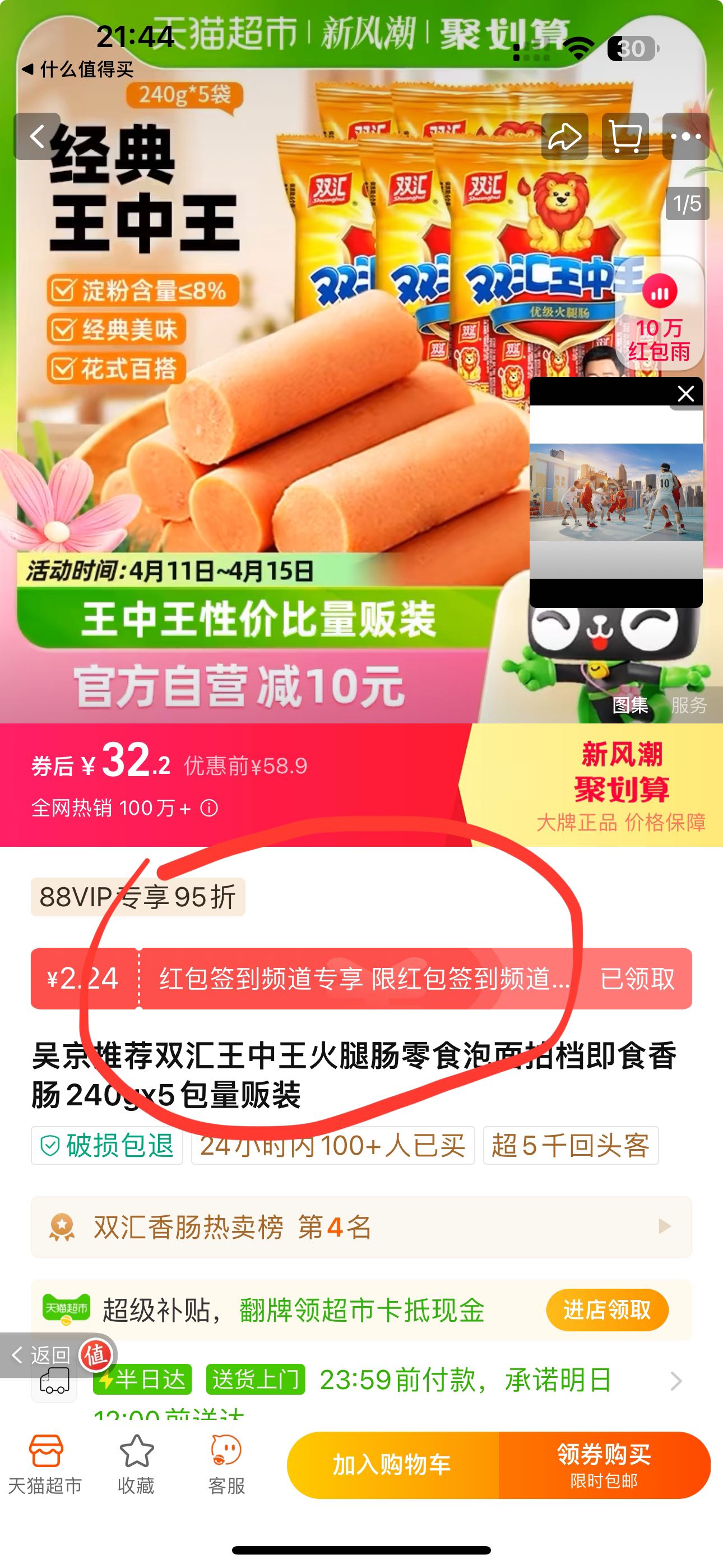The height and width of the screenshot is (1568, 723).
Task: Contact 客服 customer service
Action: pos(226,1464)
